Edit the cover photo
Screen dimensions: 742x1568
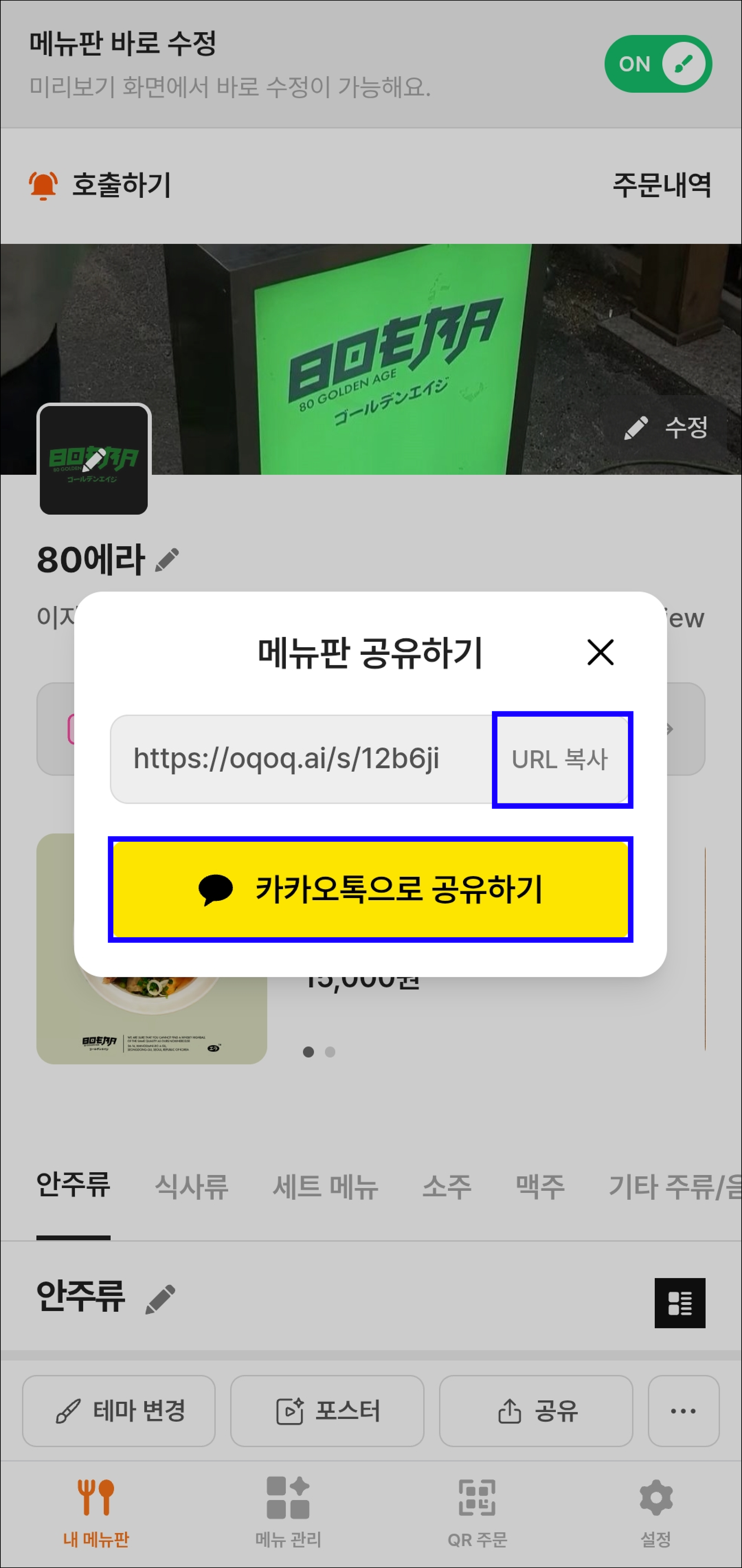[667, 427]
